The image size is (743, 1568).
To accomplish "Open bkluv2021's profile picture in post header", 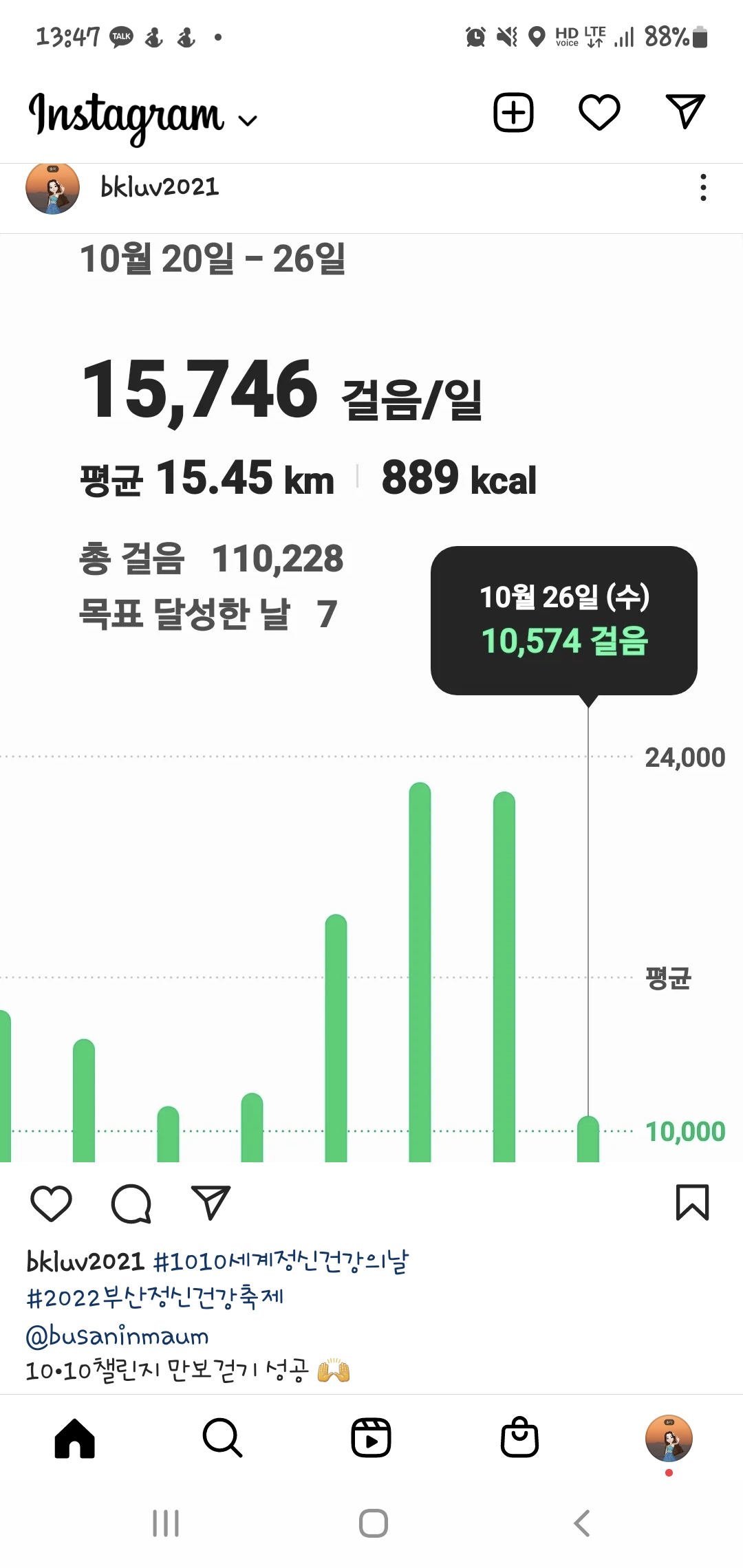I will pyautogui.click(x=52, y=188).
